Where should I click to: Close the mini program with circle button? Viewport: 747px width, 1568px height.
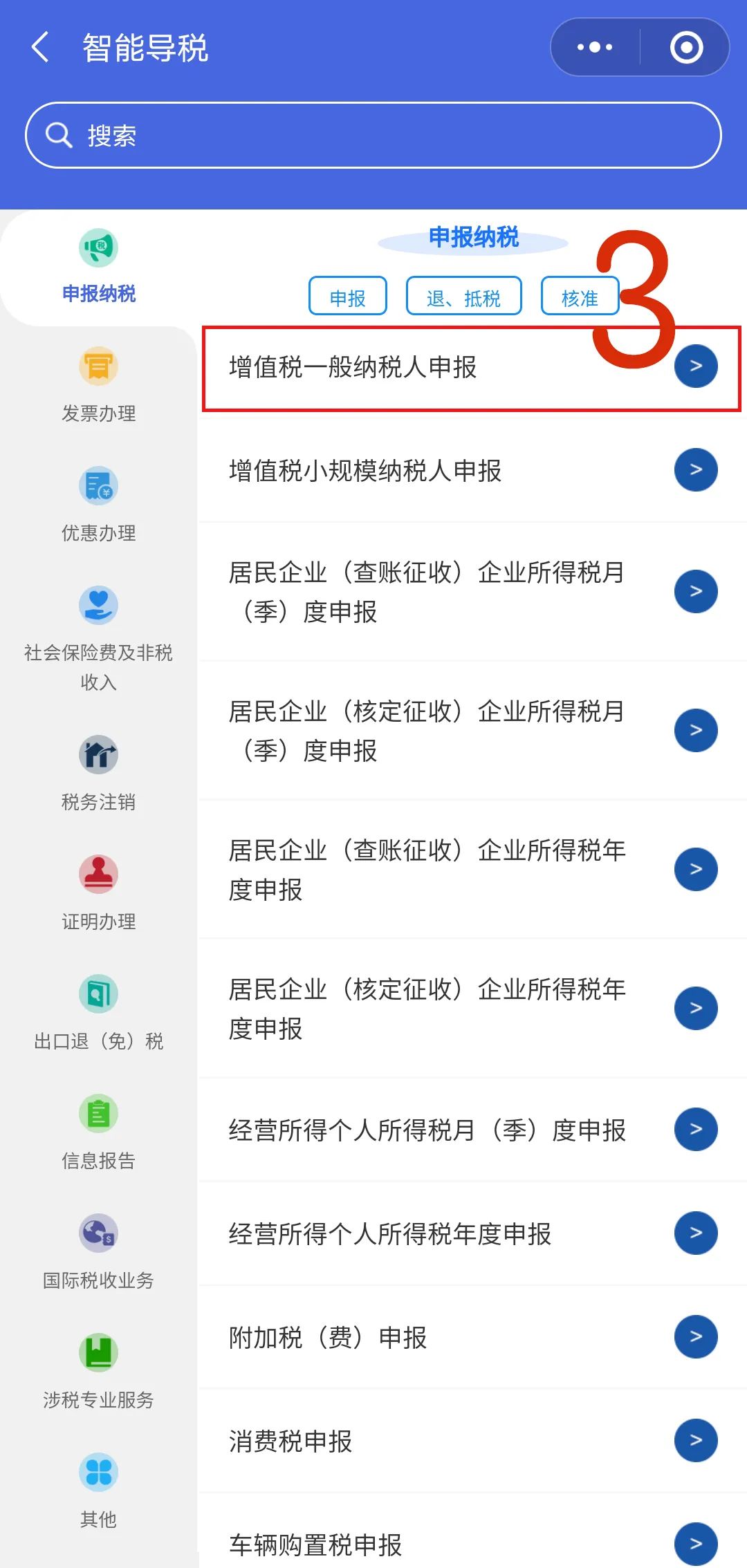coord(686,48)
